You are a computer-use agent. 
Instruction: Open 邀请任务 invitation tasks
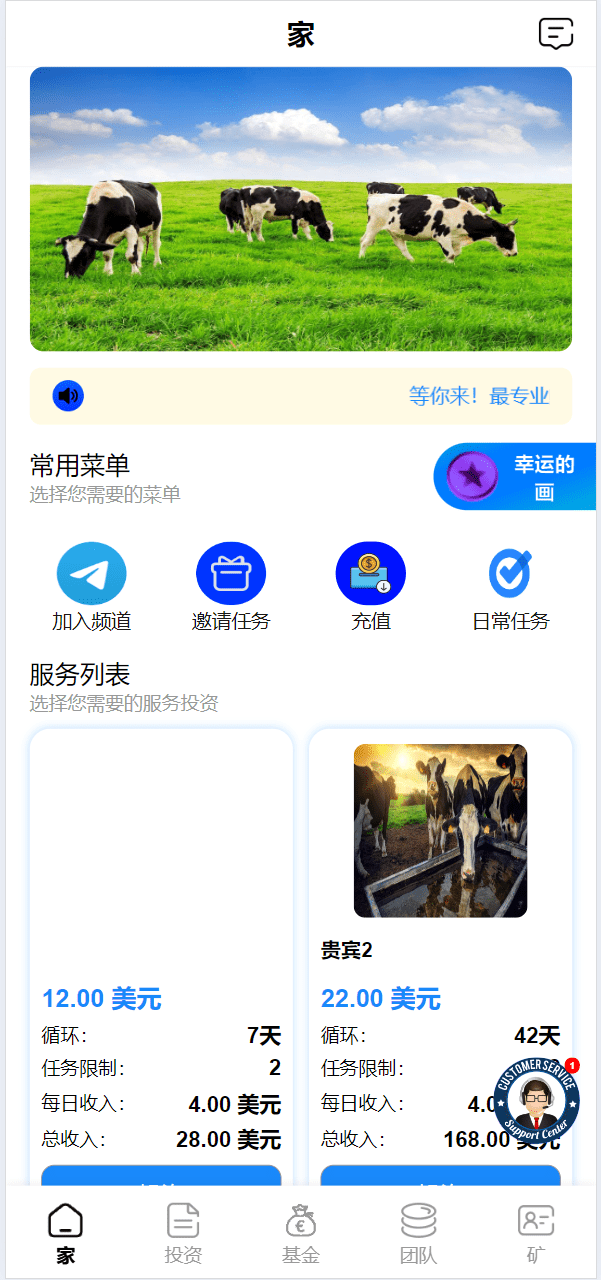coord(231,586)
